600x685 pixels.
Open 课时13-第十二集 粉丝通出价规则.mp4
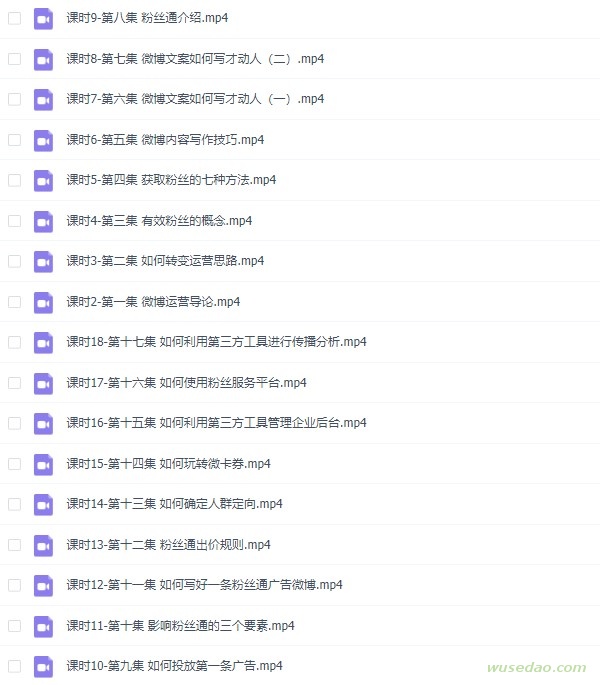point(168,545)
